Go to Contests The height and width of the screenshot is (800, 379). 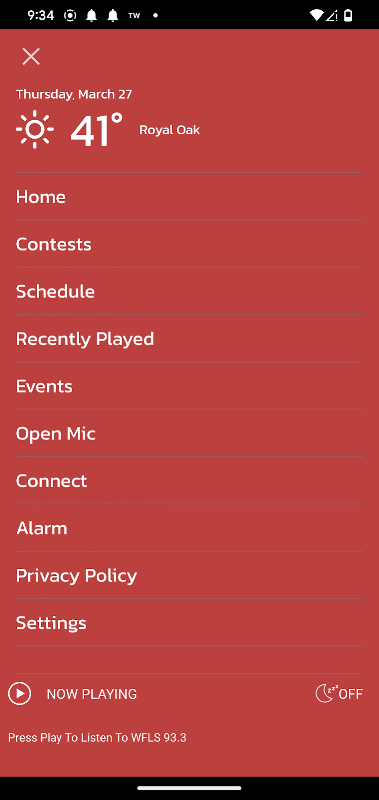tap(189, 244)
